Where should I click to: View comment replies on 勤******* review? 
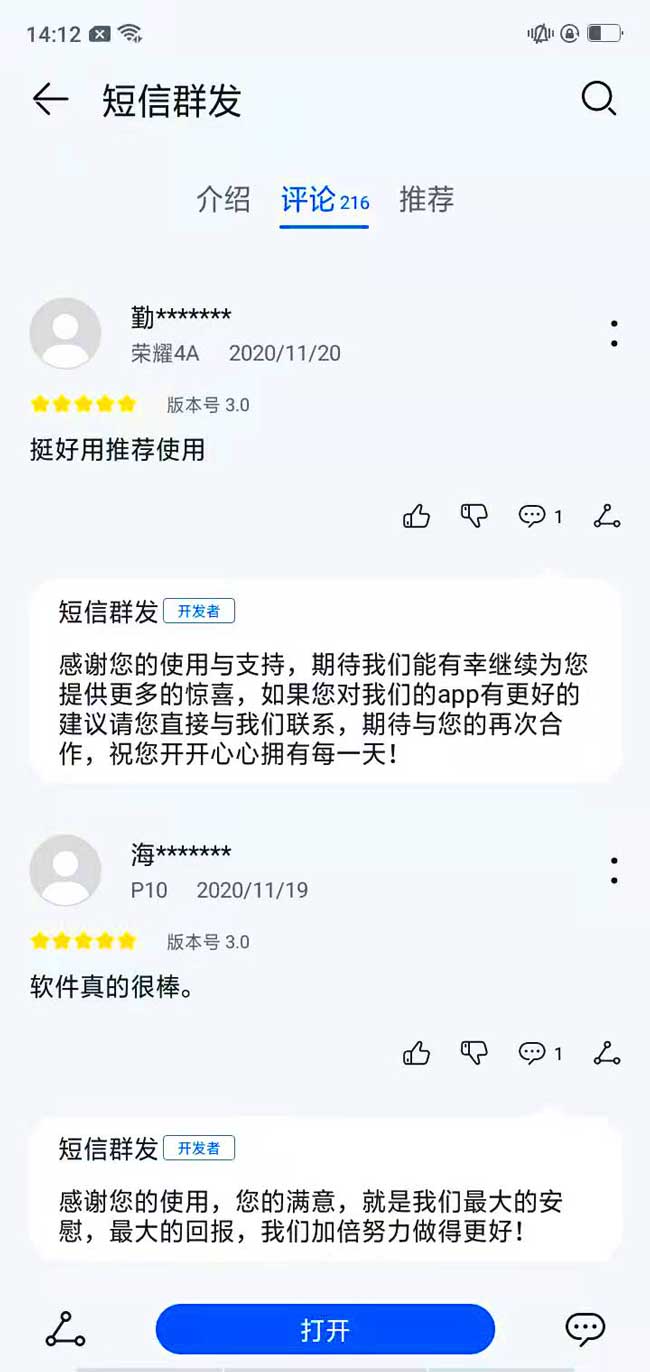point(540,516)
